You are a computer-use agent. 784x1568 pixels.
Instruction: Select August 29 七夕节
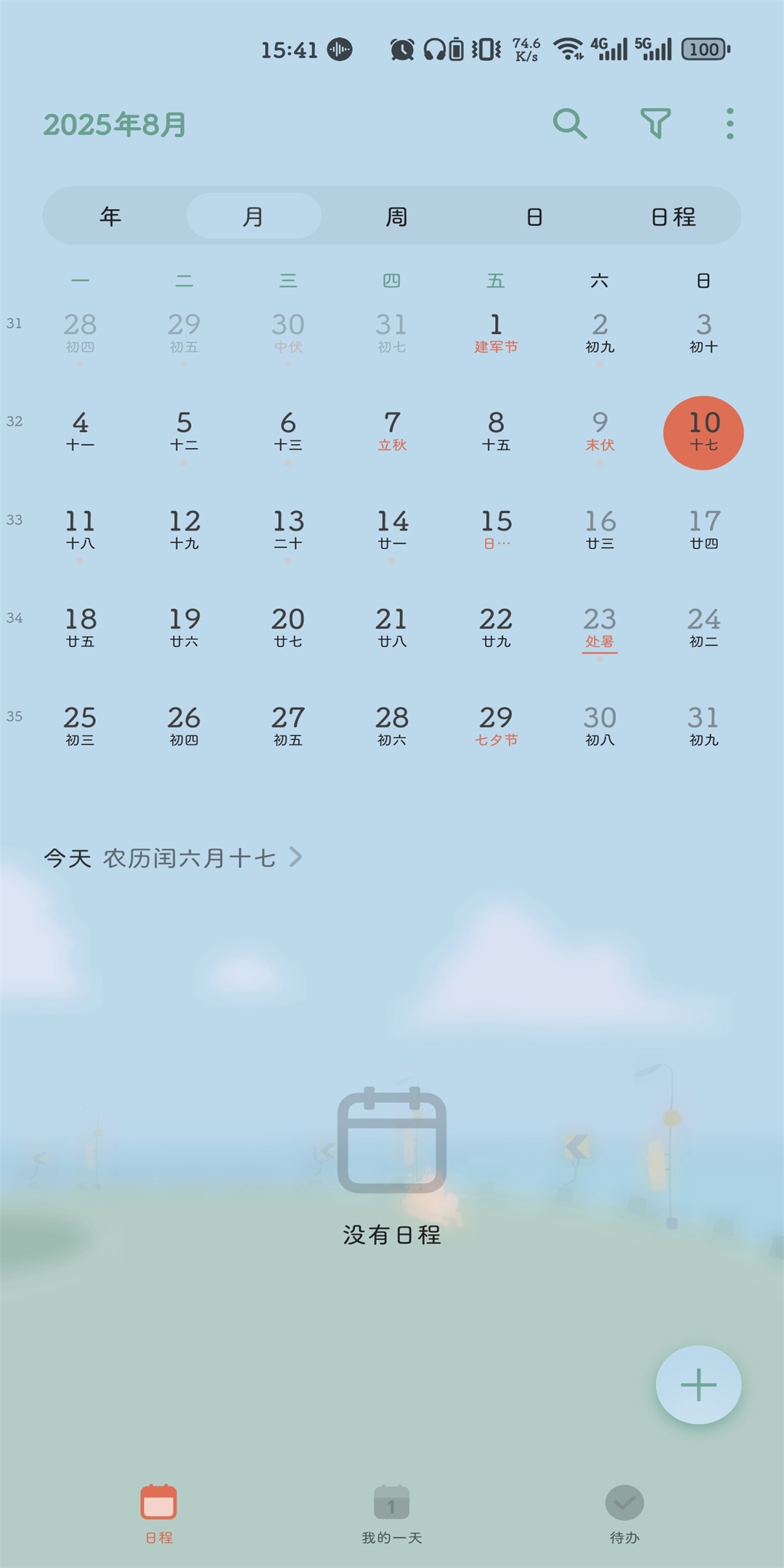[x=496, y=727]
